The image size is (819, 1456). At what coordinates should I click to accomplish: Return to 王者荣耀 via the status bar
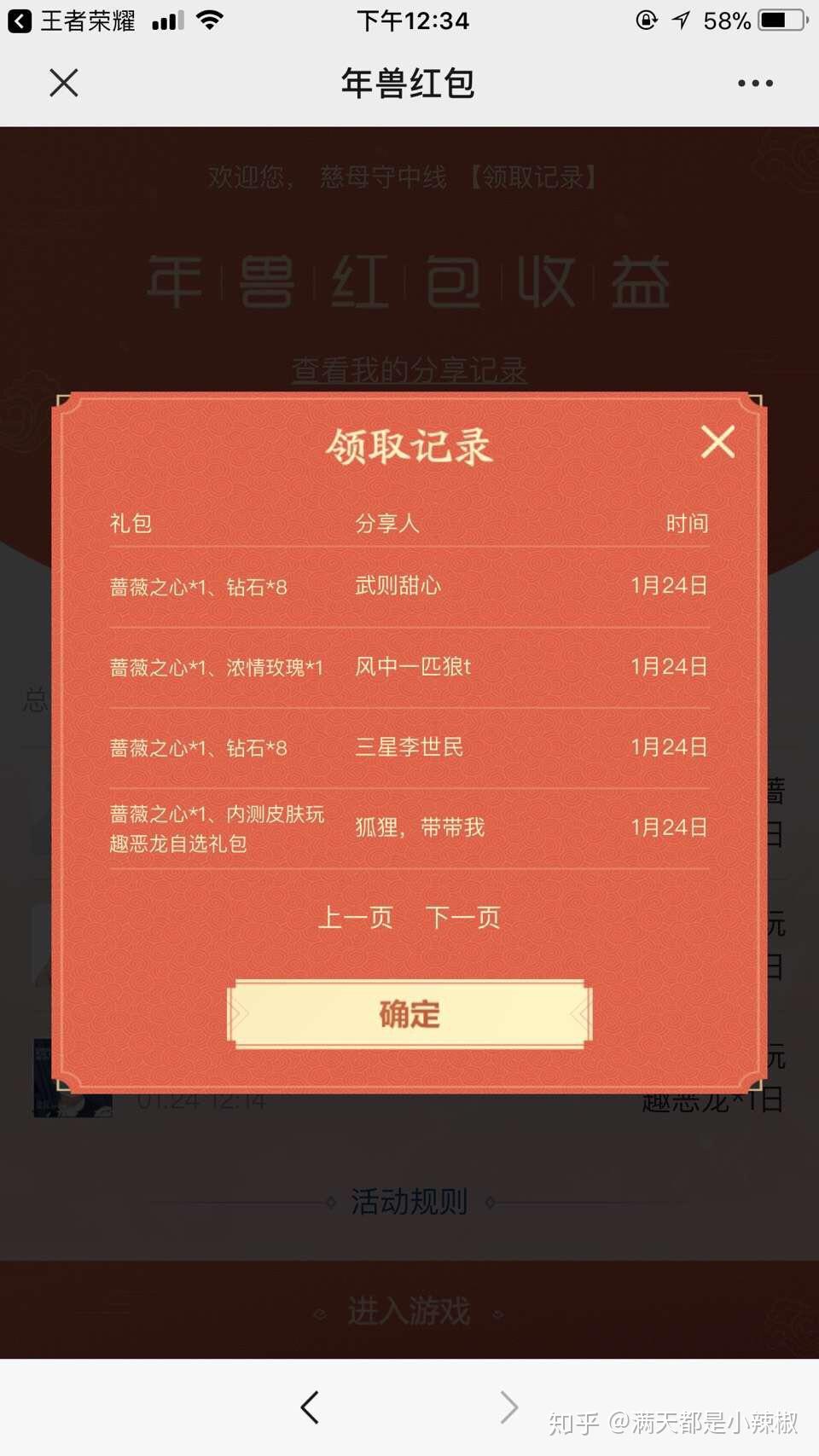click(72, 20)
